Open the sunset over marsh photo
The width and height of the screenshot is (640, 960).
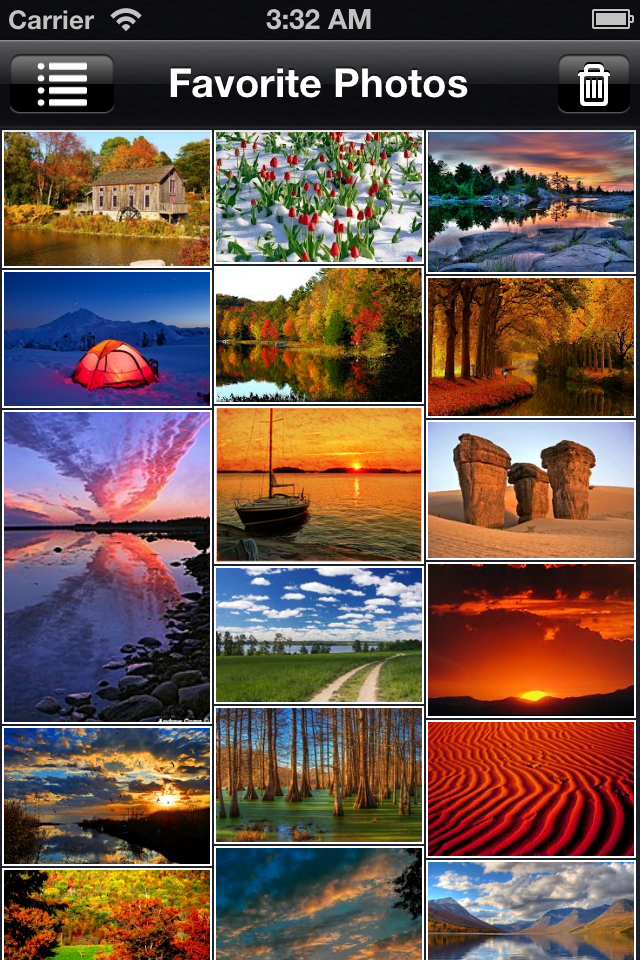click(107, 795)
